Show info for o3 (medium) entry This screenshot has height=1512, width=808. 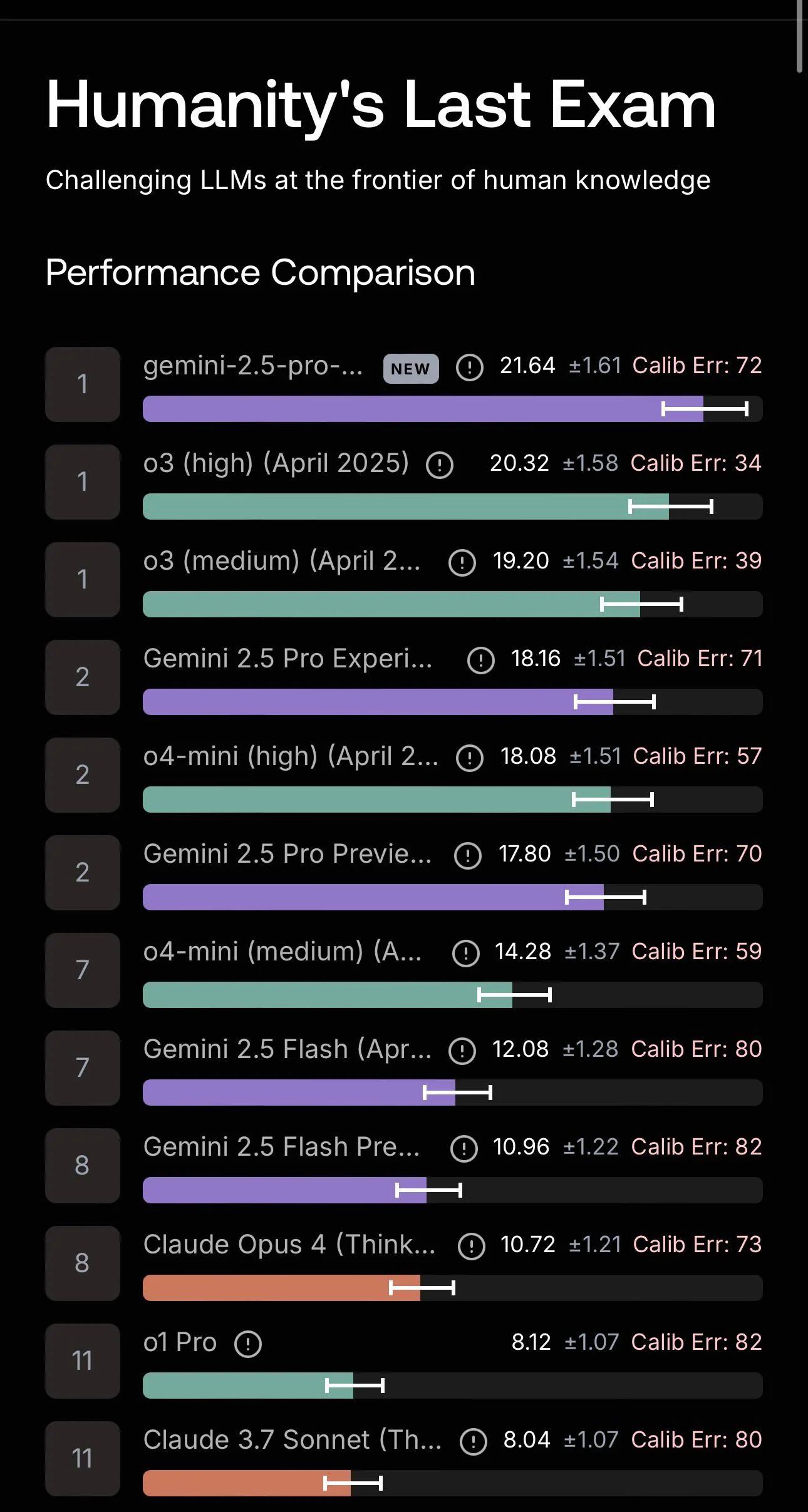tap(462, 562)
